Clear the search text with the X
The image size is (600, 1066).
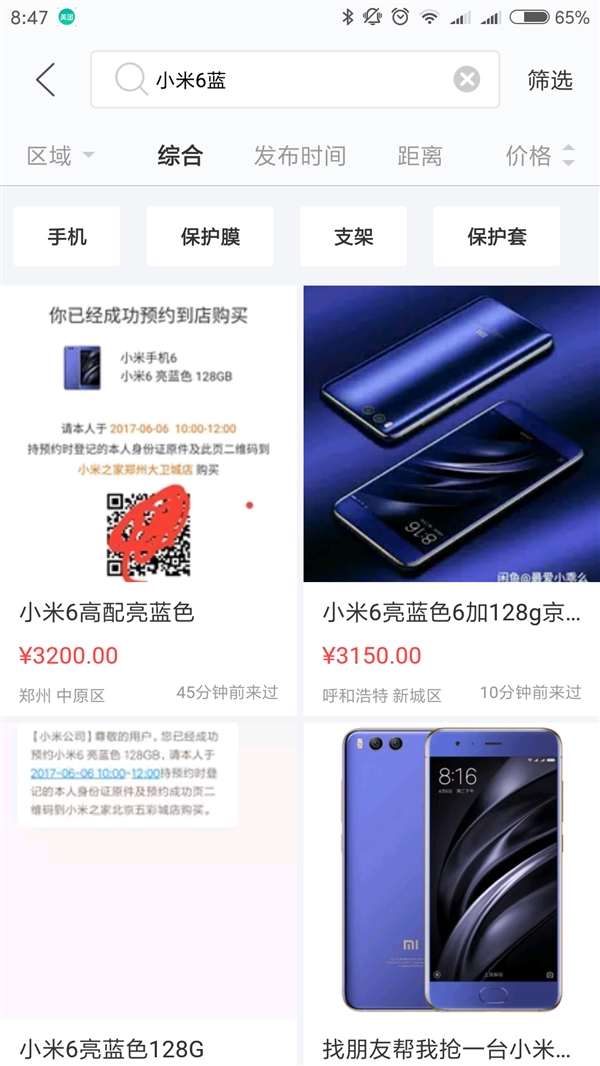click(466, 80)
